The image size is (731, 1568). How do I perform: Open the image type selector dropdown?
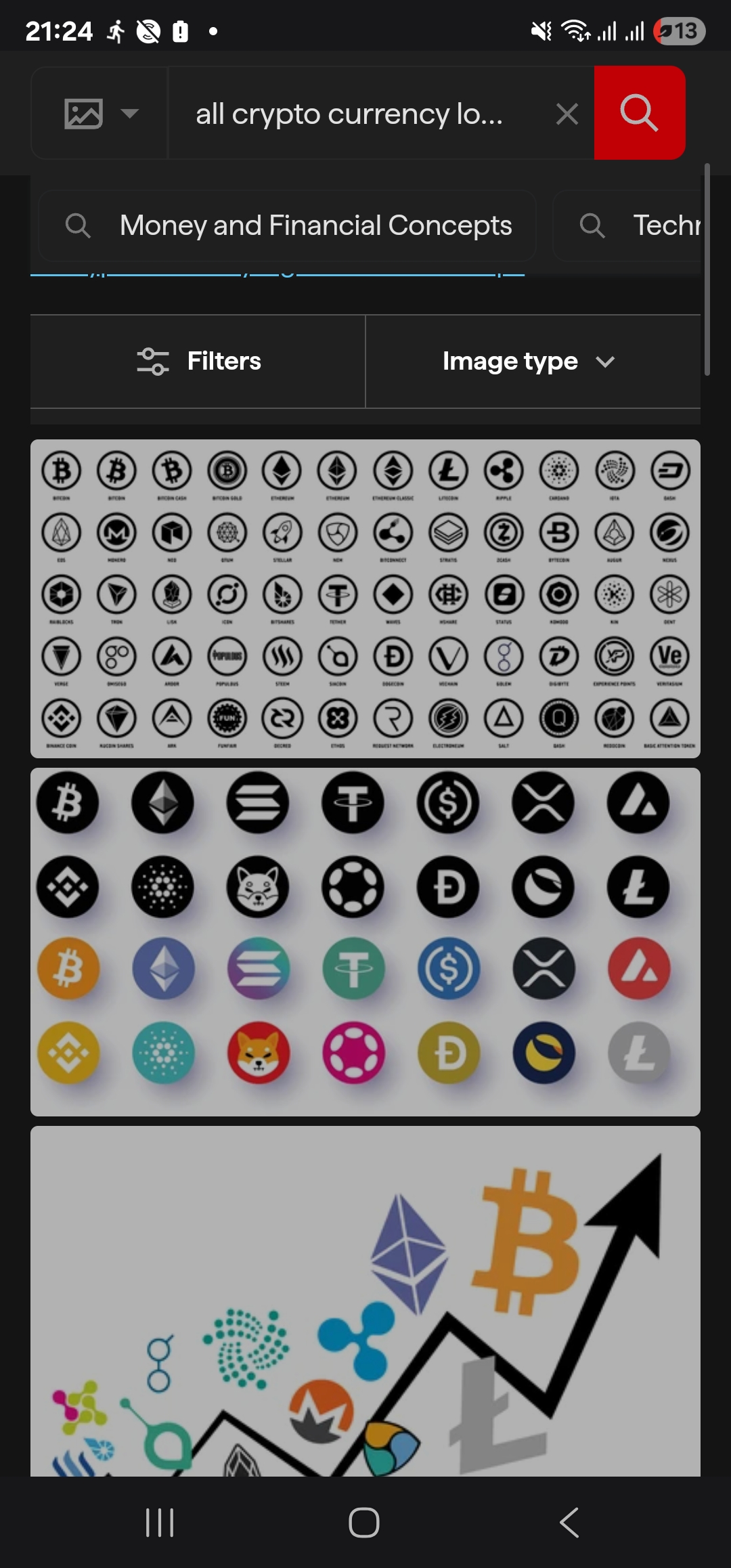click(99, 113)
